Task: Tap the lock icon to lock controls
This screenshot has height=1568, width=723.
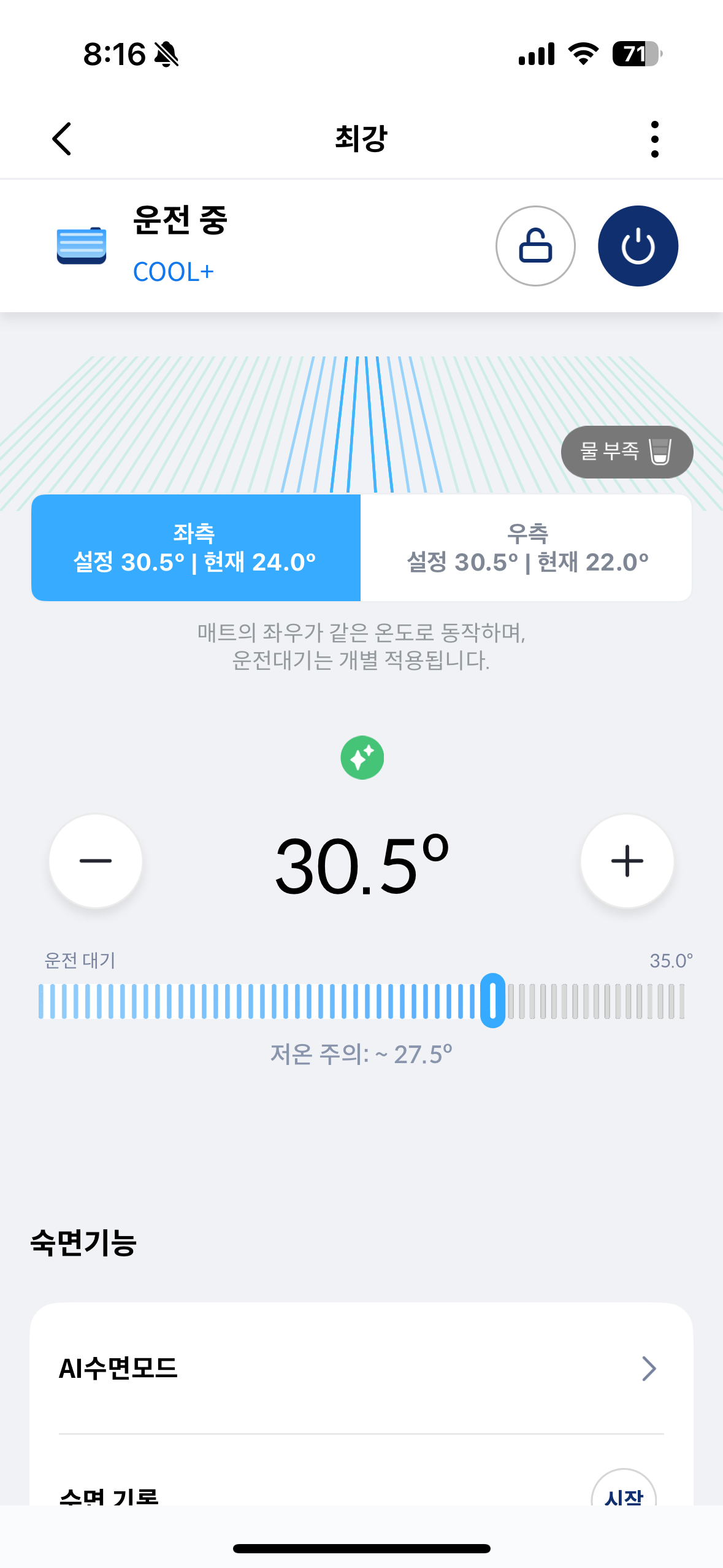Action: [535, 245]
